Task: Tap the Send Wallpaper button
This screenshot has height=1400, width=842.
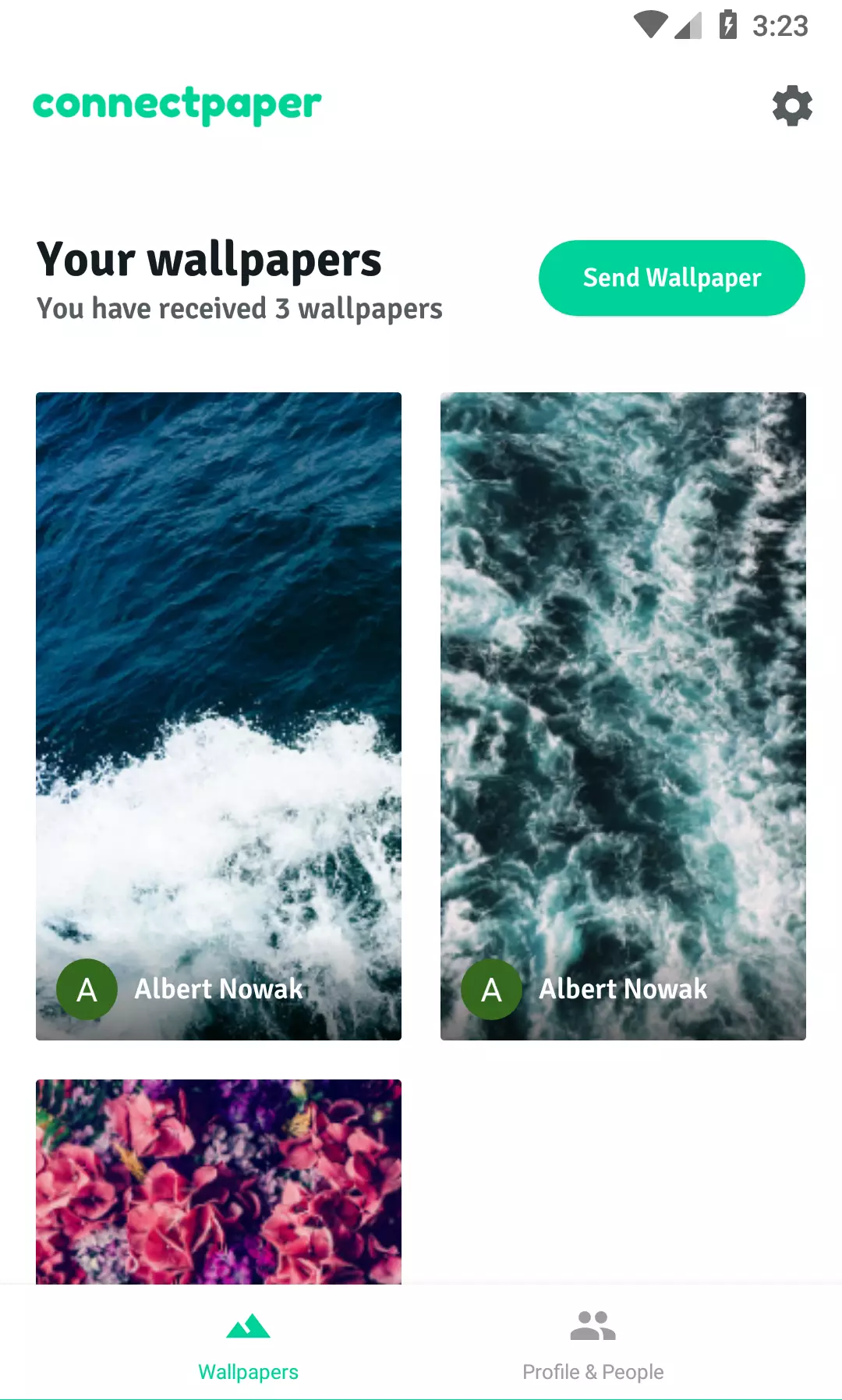Action: tap(671, 278)
